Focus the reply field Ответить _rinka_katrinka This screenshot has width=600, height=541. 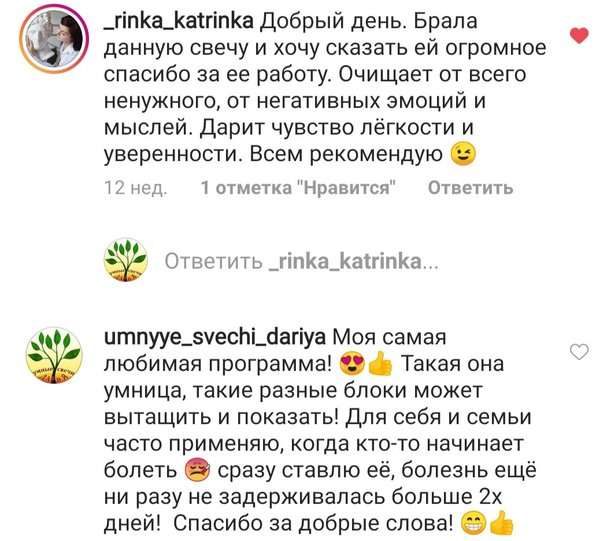[x=300, y=262]
